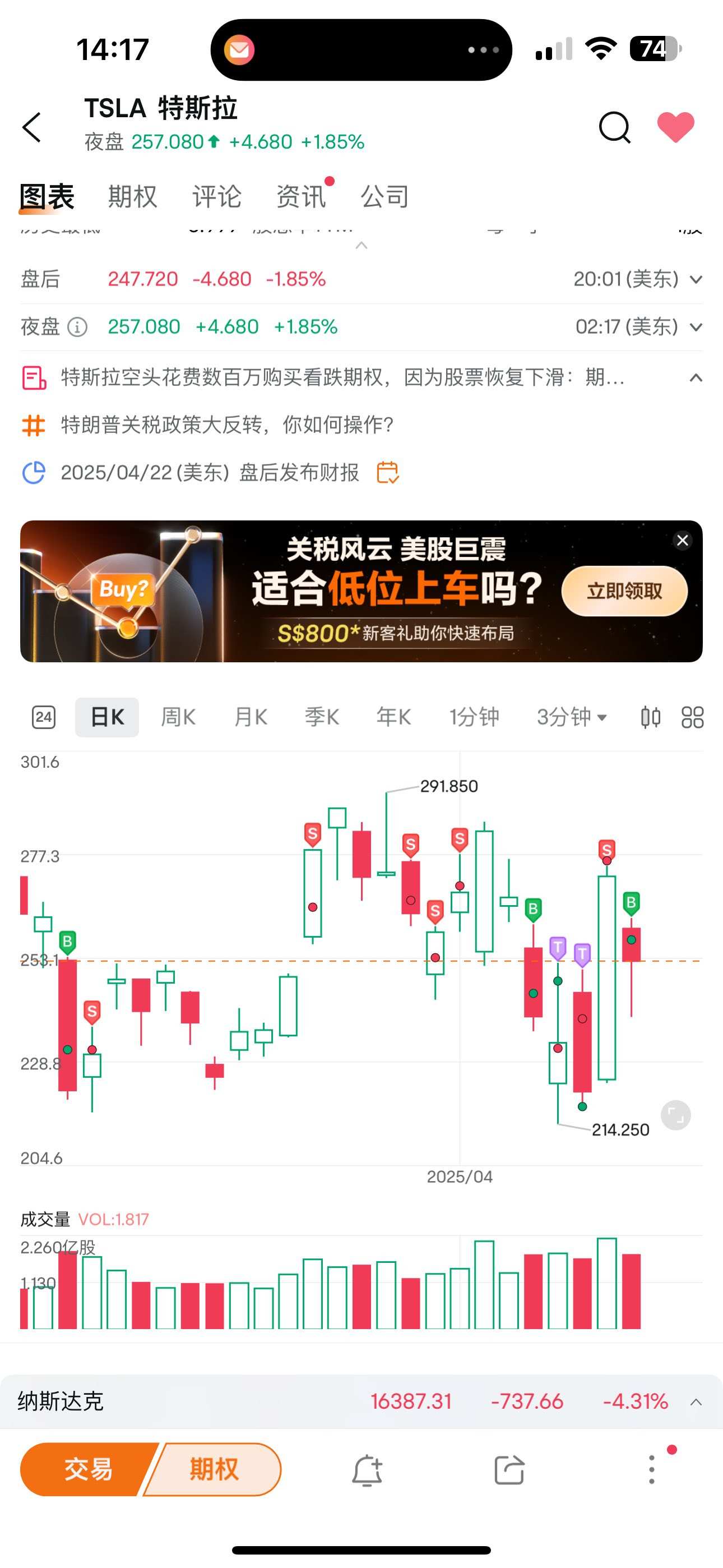Open the 3分钟 interval dropdown
The image size is (723, 1568).
click(x=572, y=717)
